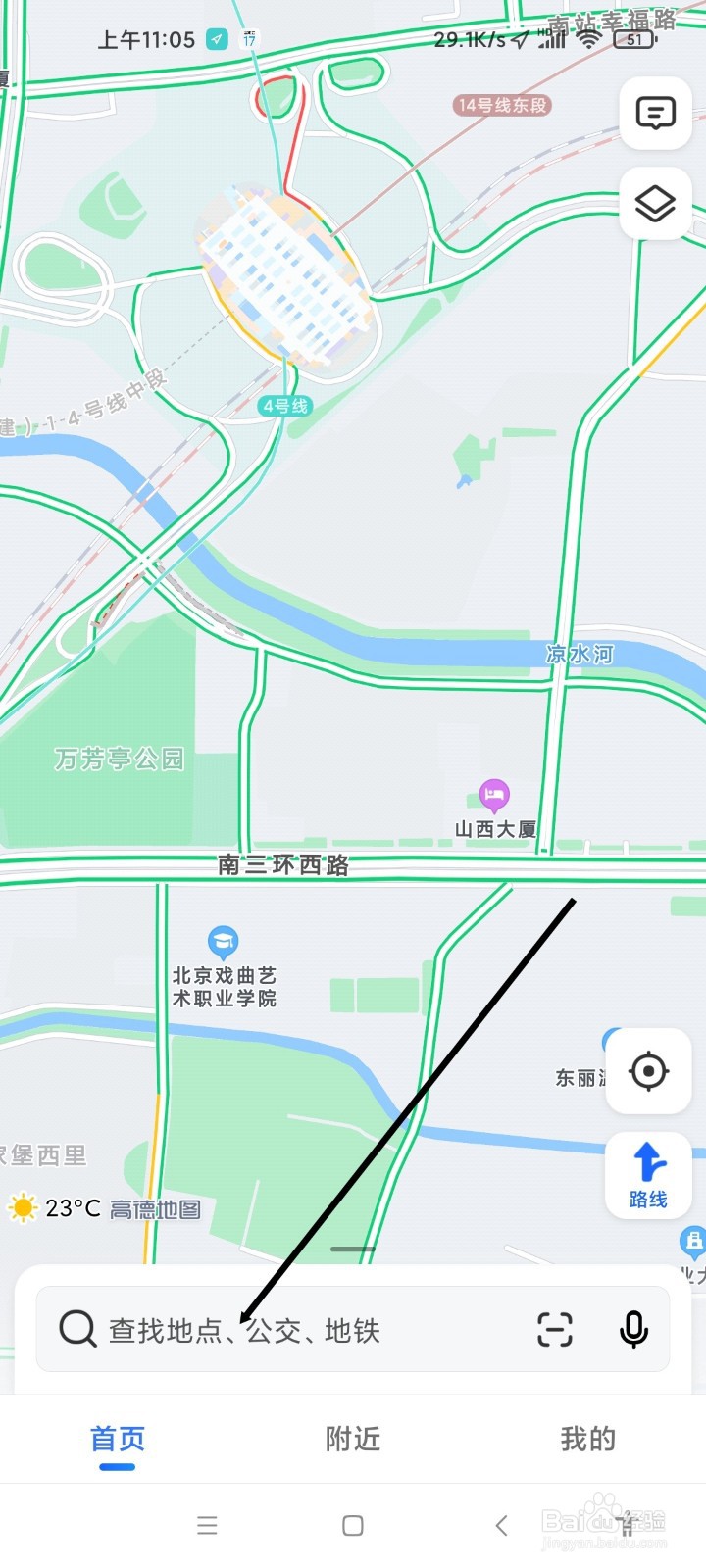706x1568 pixels.
Task: Open the 14号线东段 subway line label
Action: tap(502, 104)
